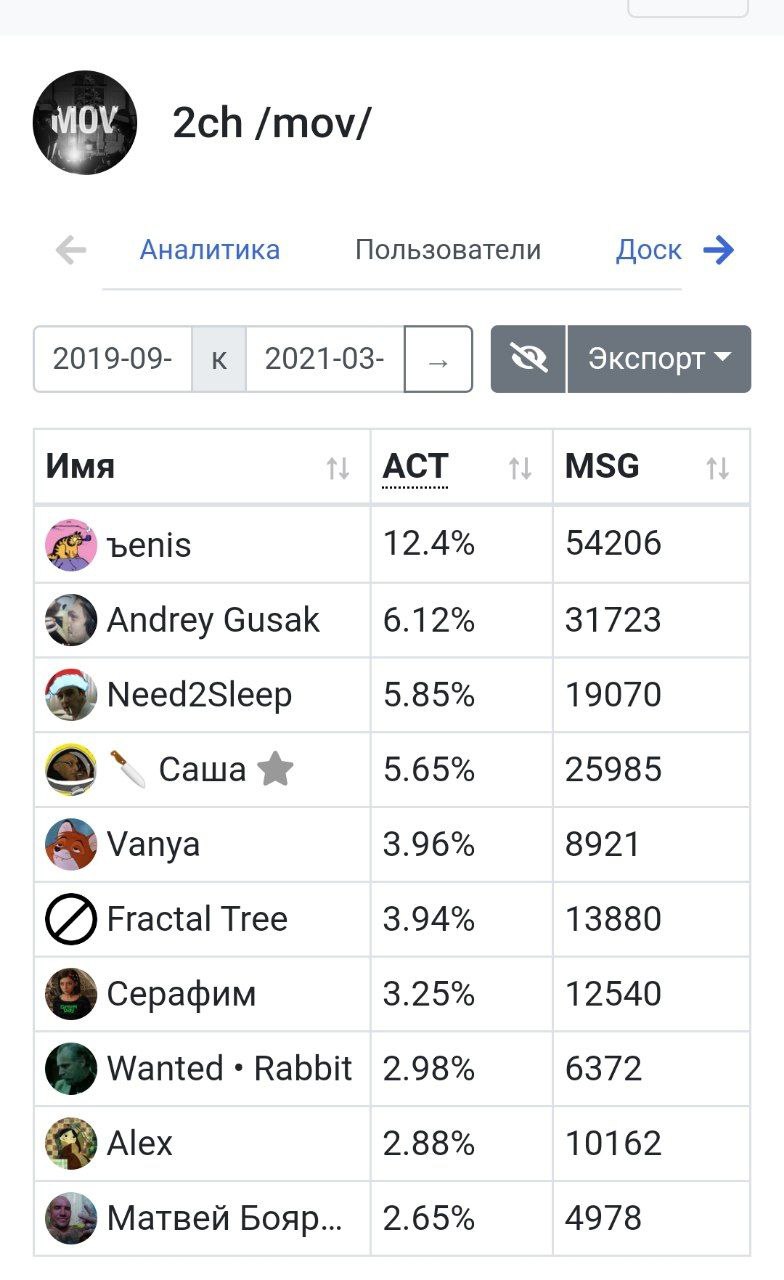Show next tabs with blue right arrow
Viewport: 784px width, 1280px height.
coord(719,250)
